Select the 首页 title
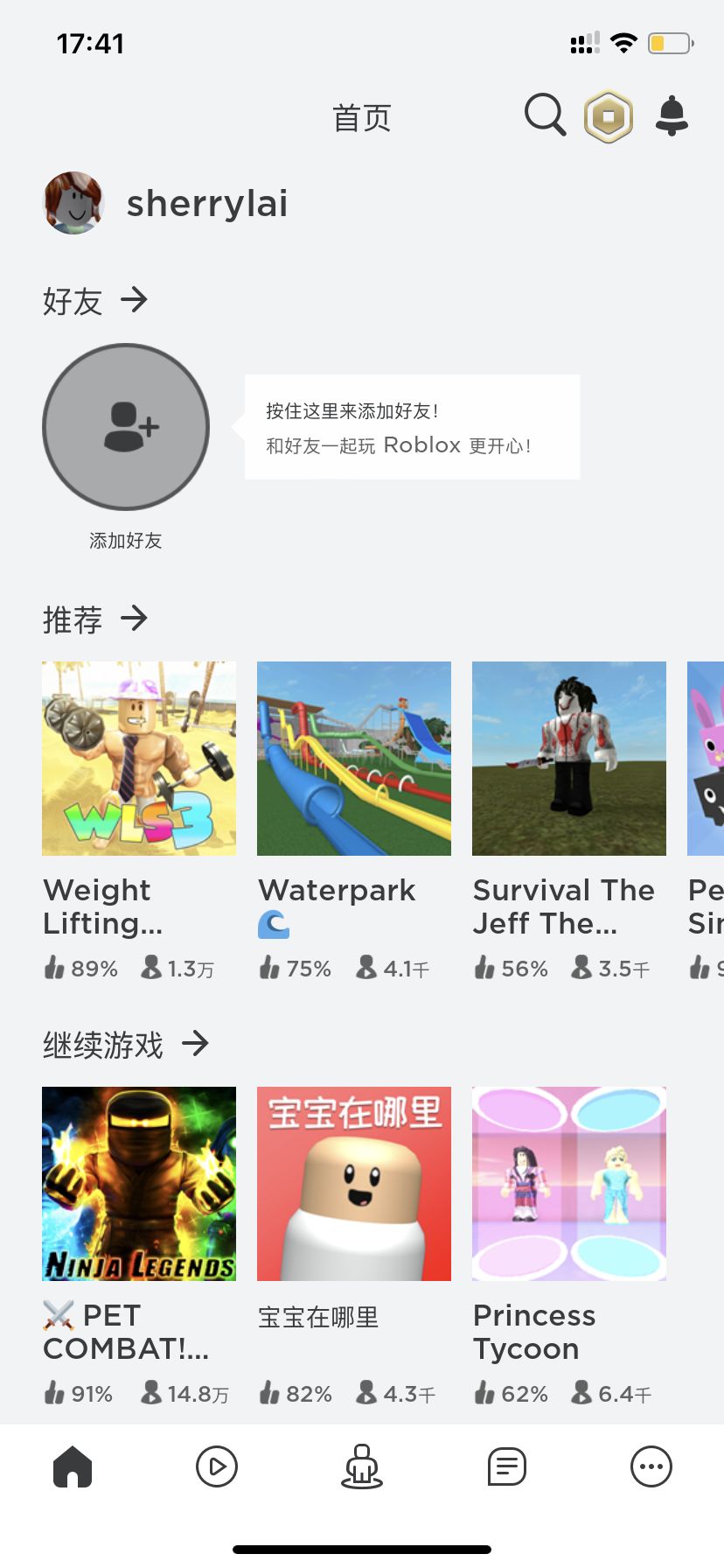724x1568 pixels. pos(360,118)
